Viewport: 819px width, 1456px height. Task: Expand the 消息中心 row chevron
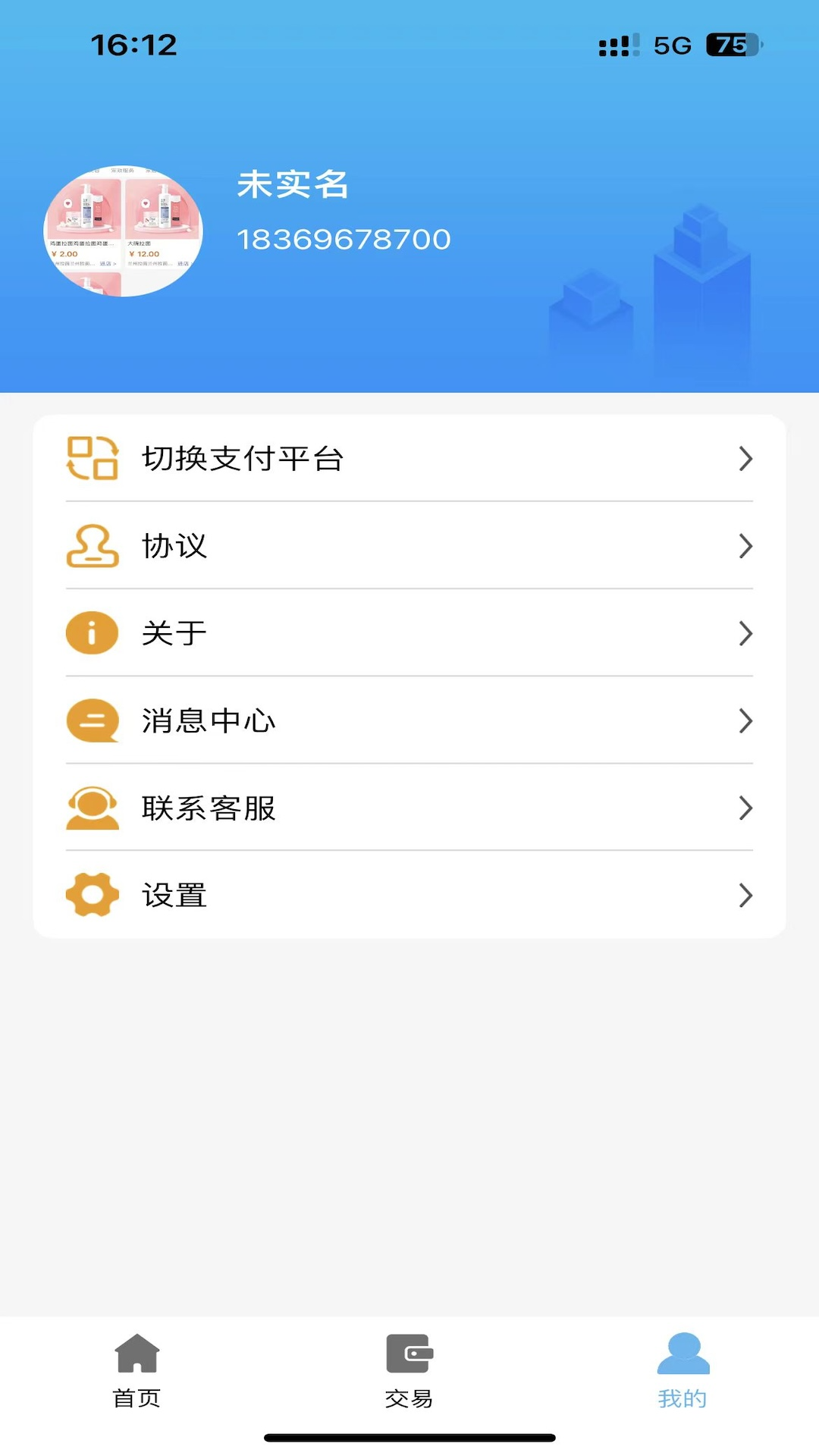(x=746, y=720)
